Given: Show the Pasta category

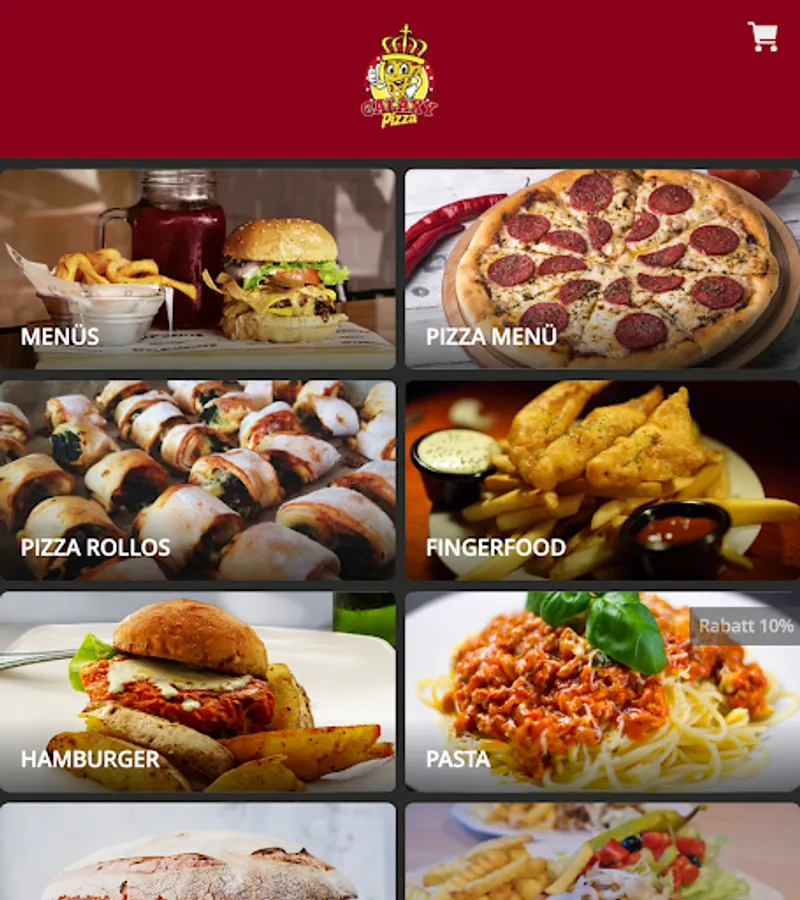Looking at the screenshot, I should [602, 691].
